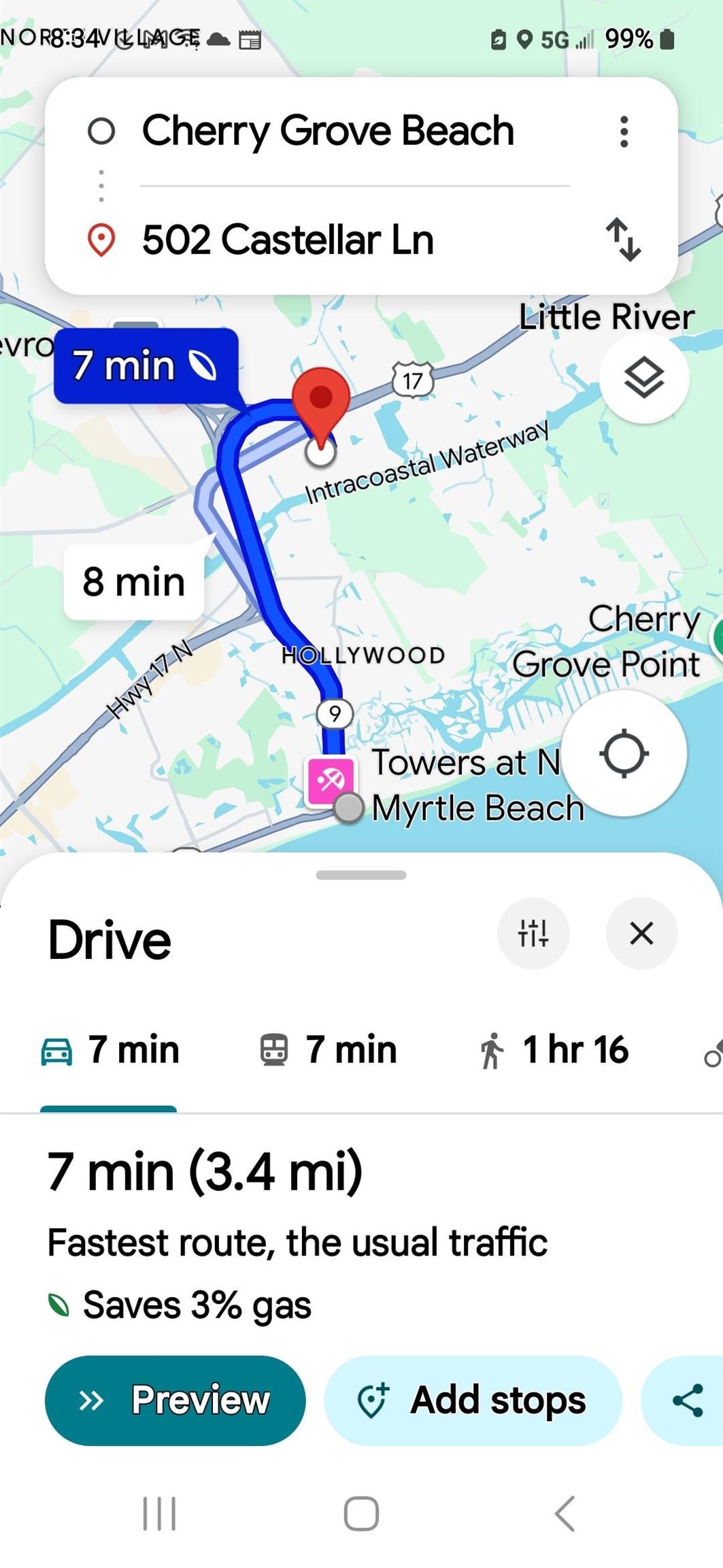
Task: Open route options filter
Action: point(533,933)
